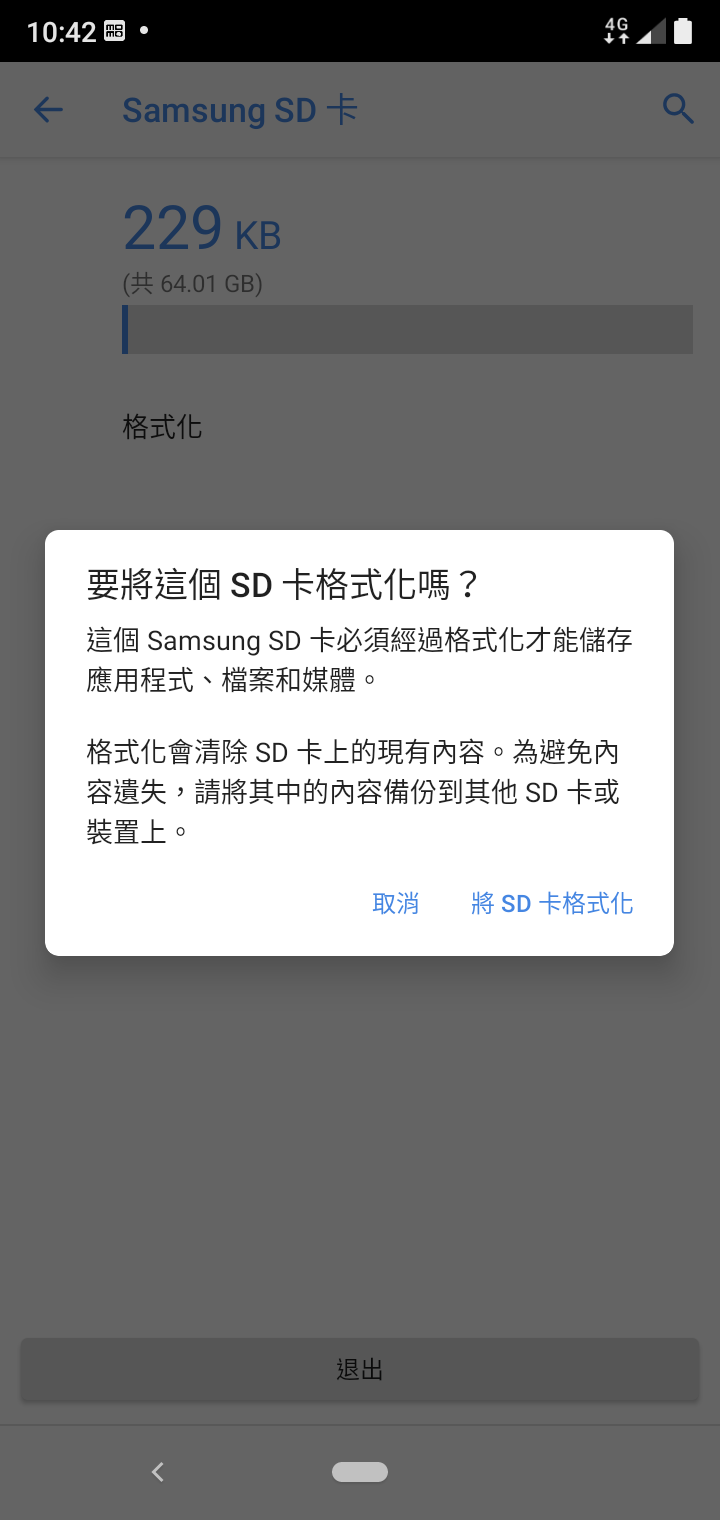720x1520 pixels.
Task: Tap the home pill in the navigation bar
Action: pyautogui.click(x=360, y=1471)
